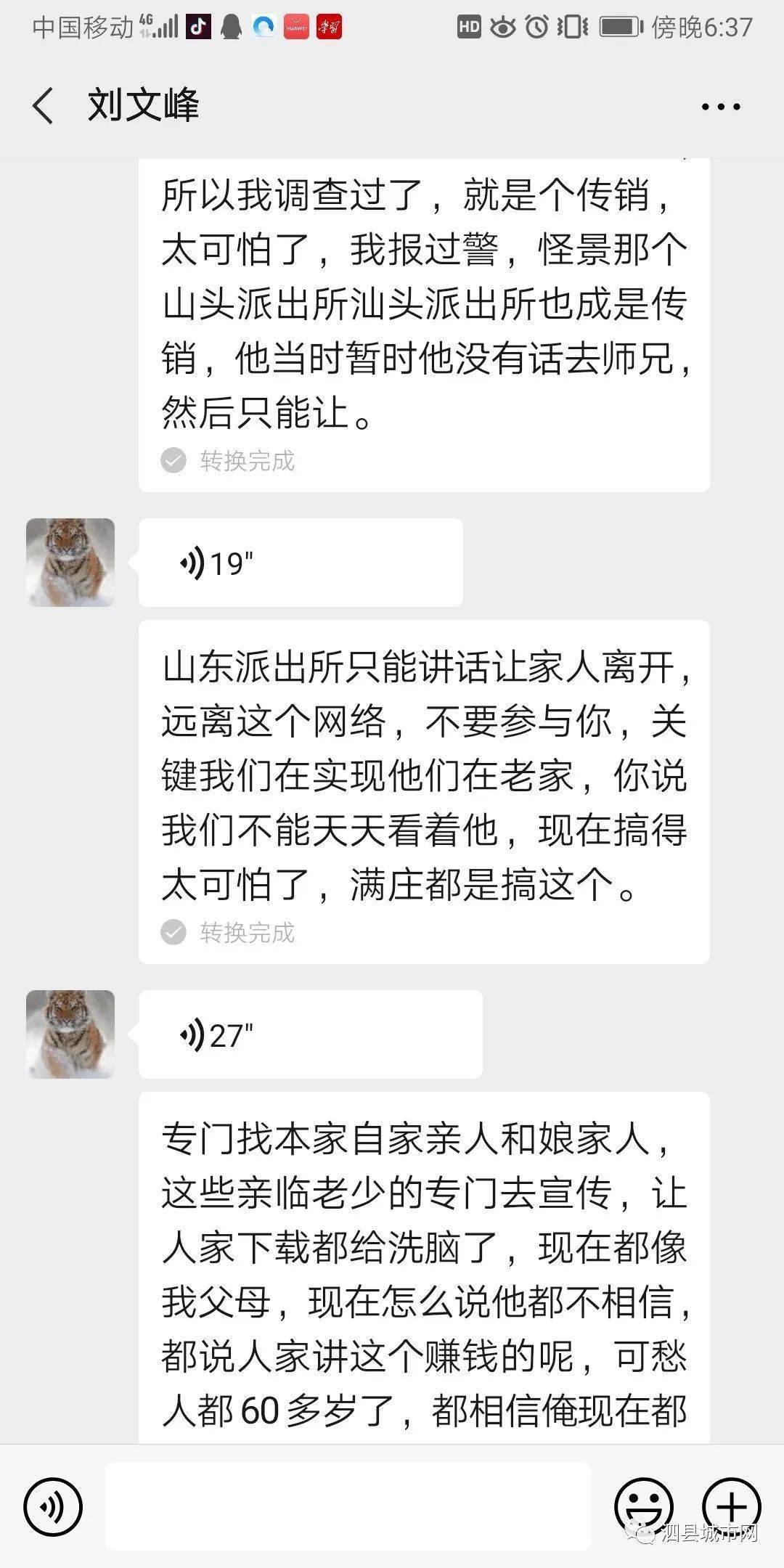
Task: Tap the message text field
Action: [348, 1508]
